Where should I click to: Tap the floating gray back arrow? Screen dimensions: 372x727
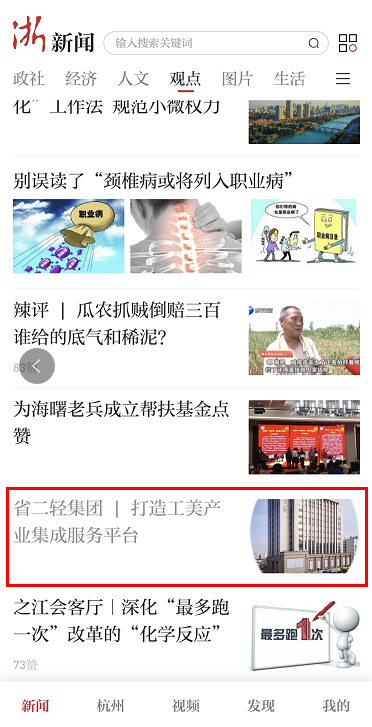37,366
